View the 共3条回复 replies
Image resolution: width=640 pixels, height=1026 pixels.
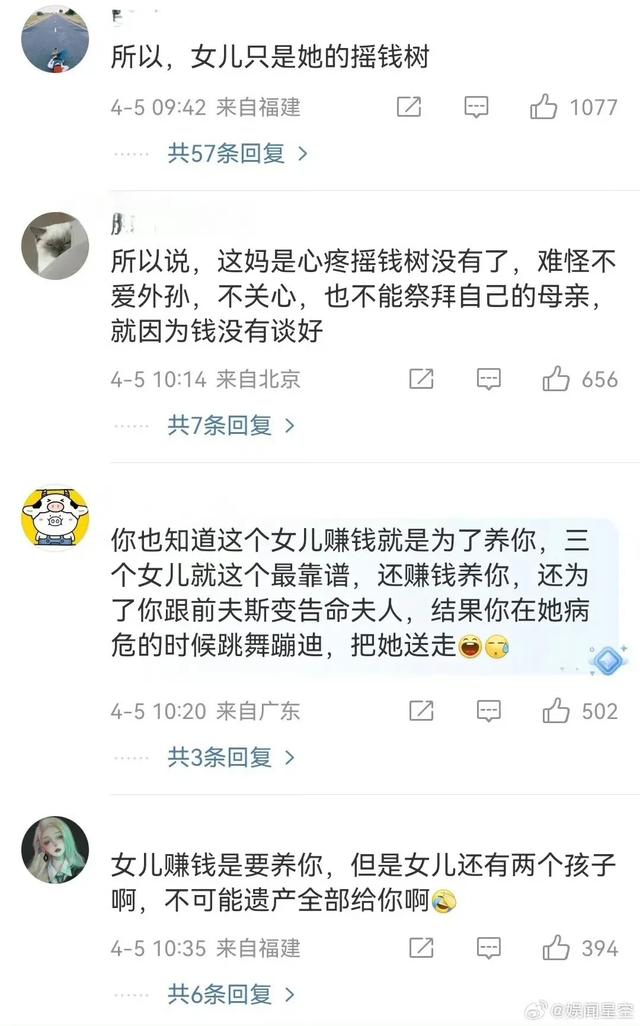(x=231, y=757)
